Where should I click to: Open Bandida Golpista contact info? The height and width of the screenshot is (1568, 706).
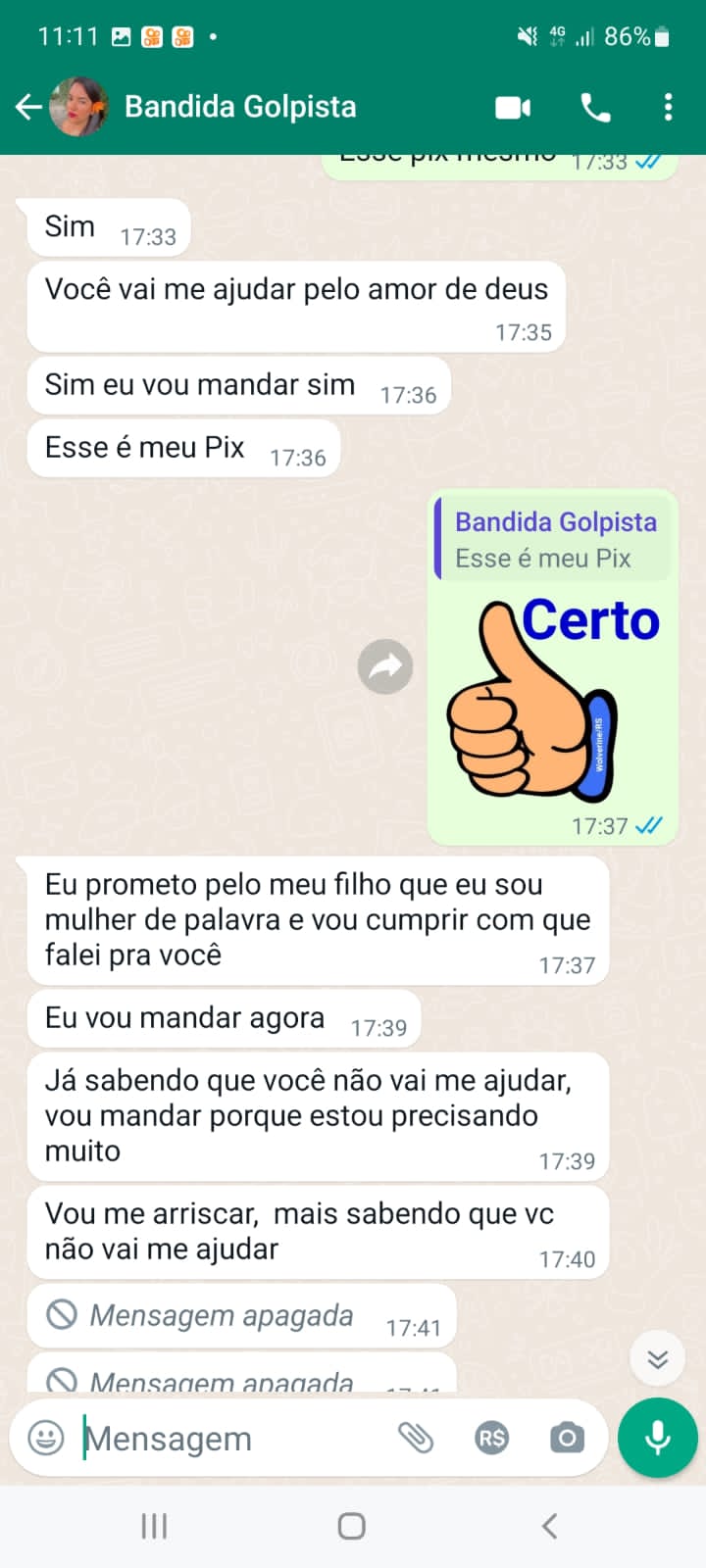[x=240, y=106]
